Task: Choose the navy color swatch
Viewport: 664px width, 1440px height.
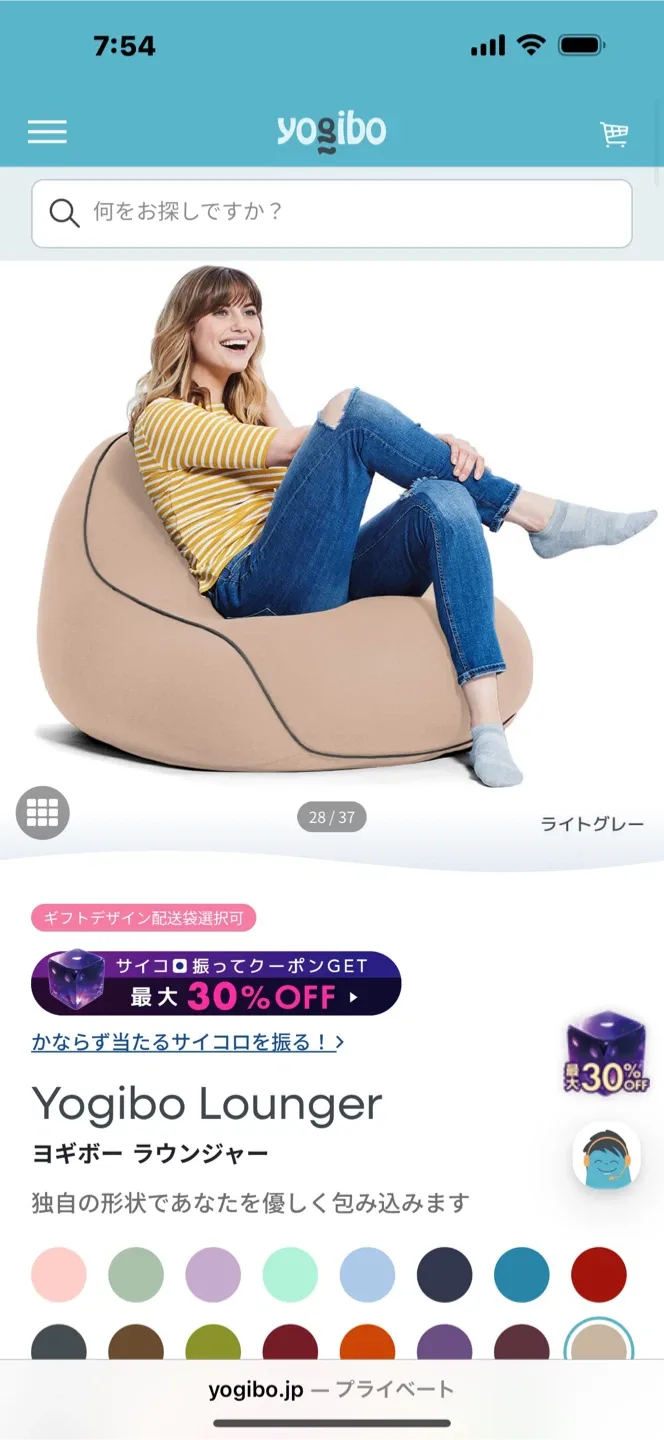Action: (444, 1274)
